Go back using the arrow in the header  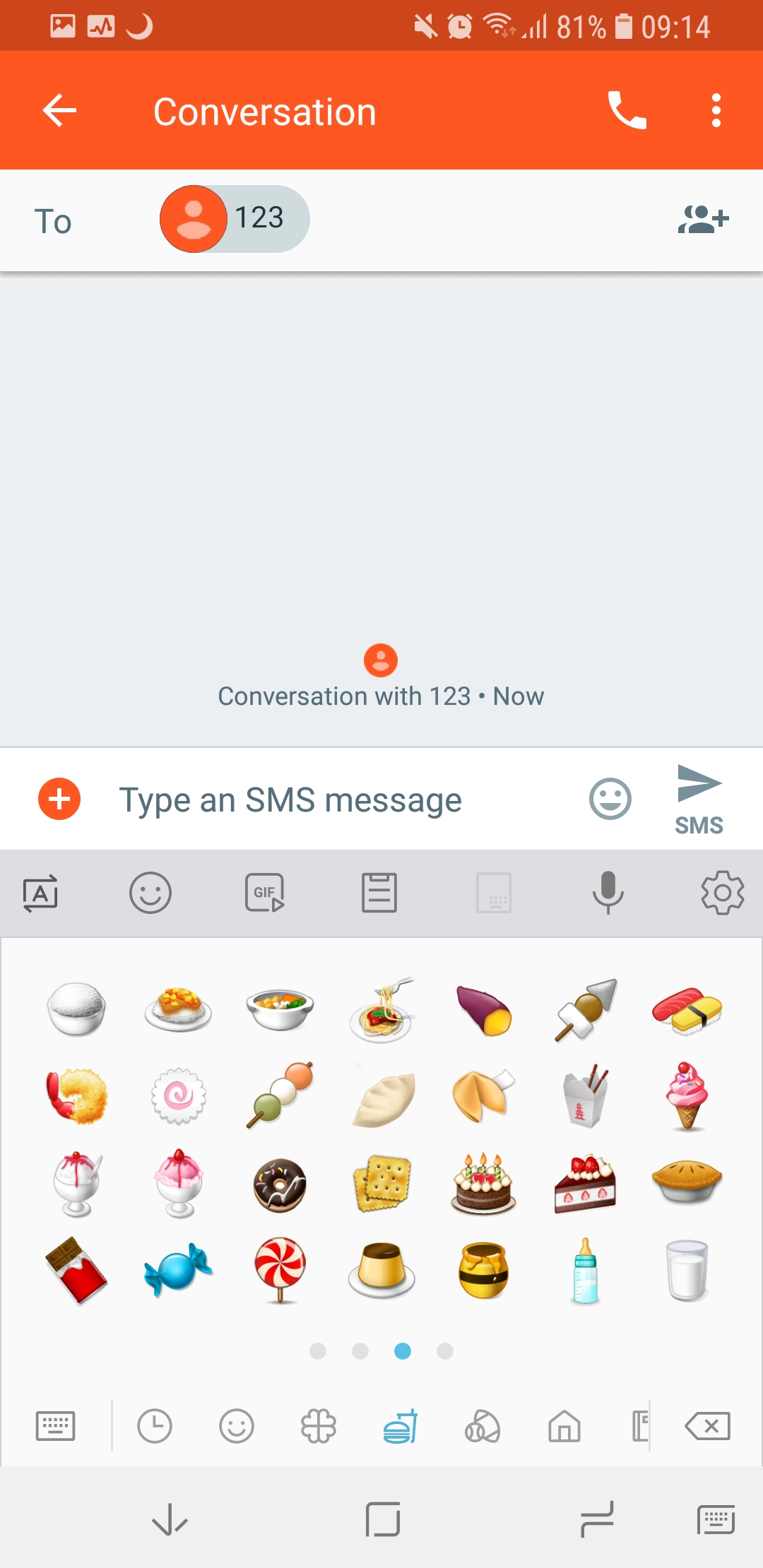[59, 111]
